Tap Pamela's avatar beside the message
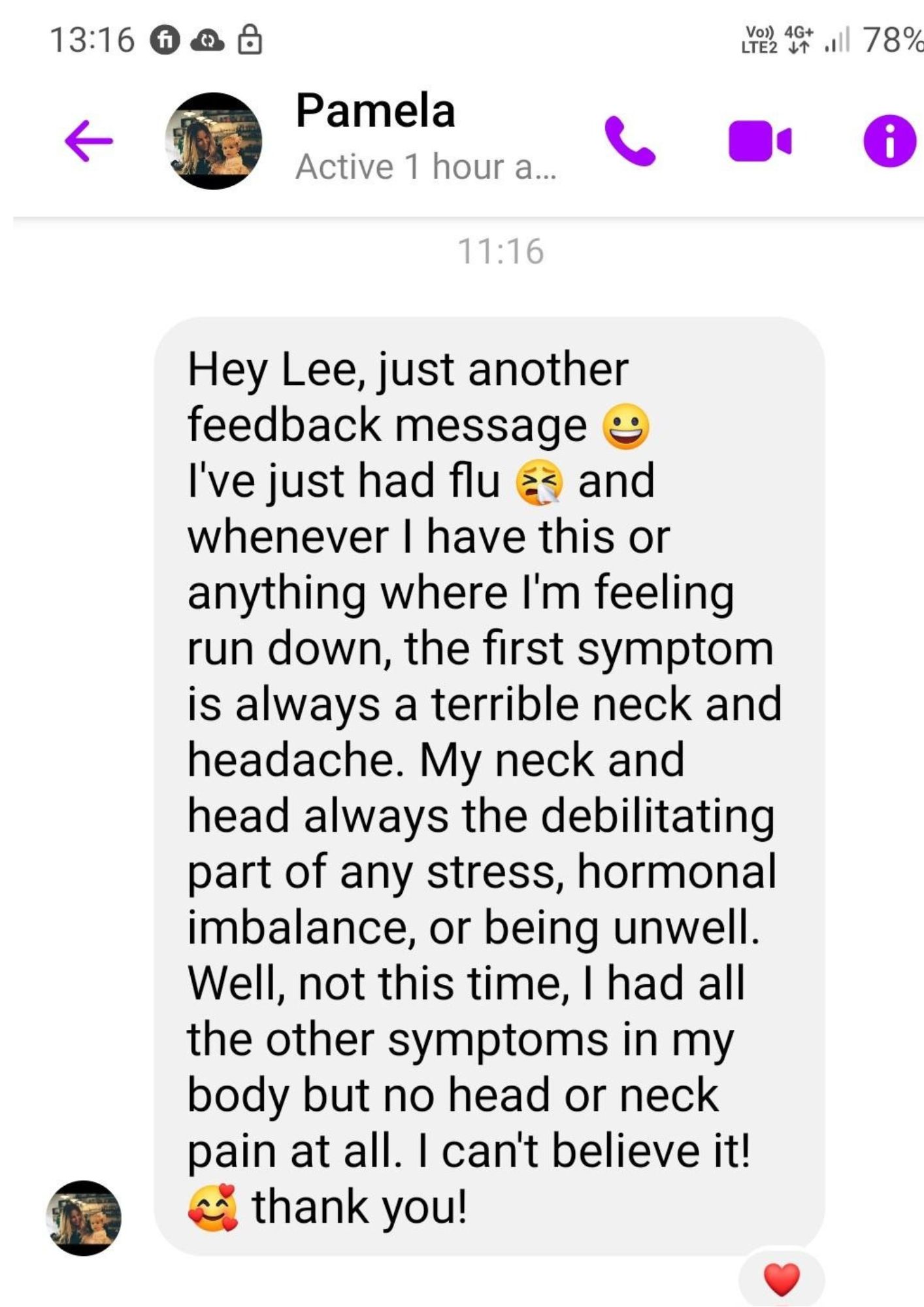924x1307 pixels. [x=84, y=1218]
